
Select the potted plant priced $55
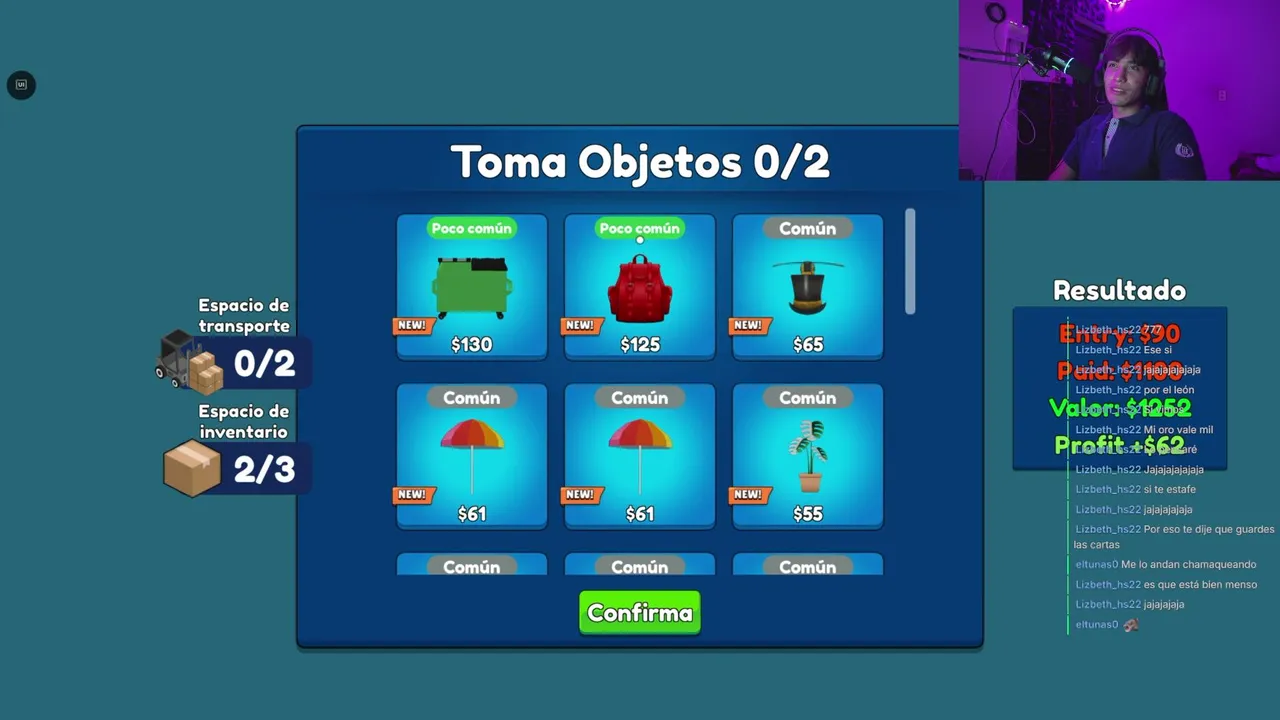[x=808, y=456]
